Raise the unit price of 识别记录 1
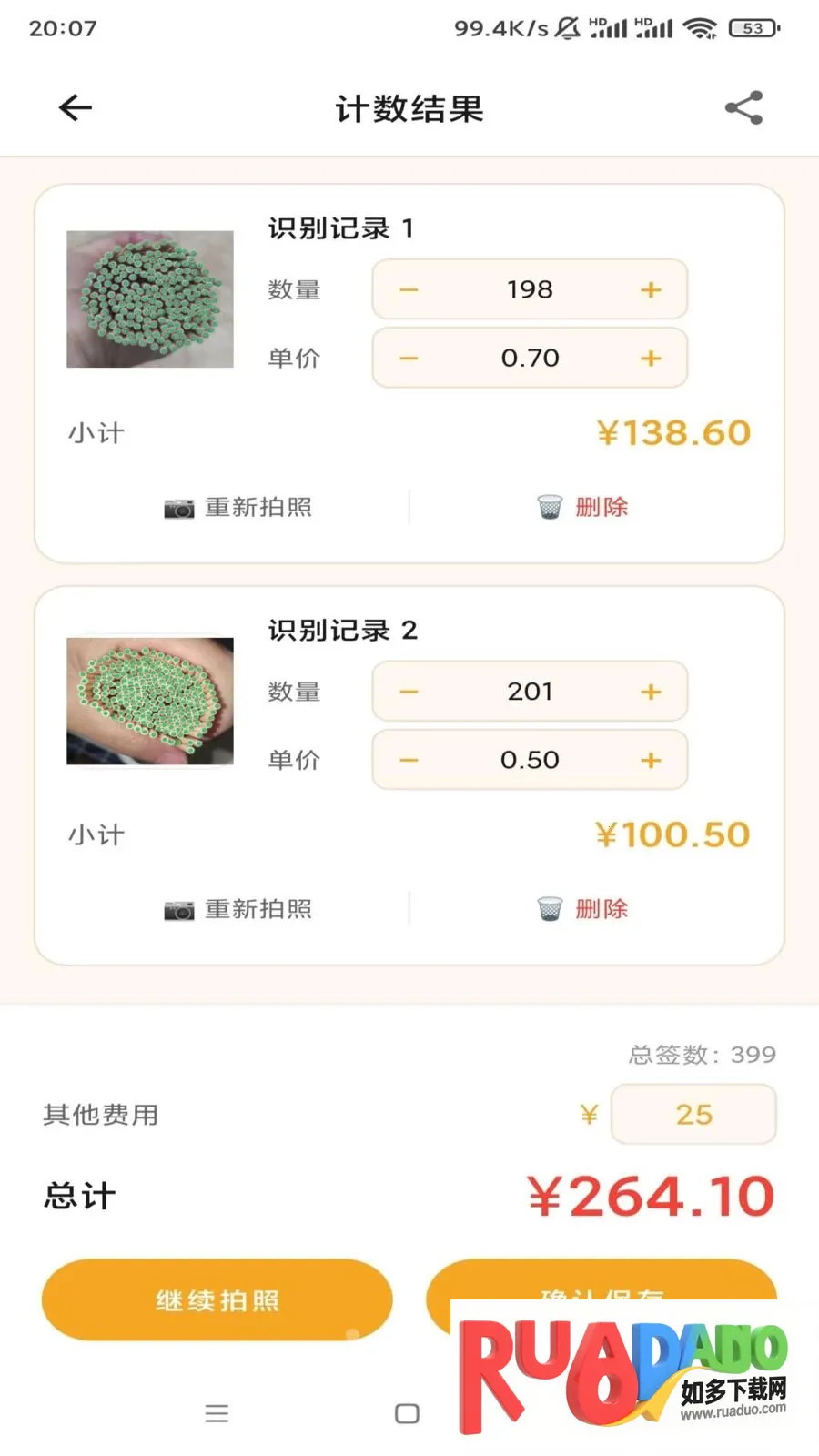The height and width of the screenshot is (1456, 819). tap(651, 359)
